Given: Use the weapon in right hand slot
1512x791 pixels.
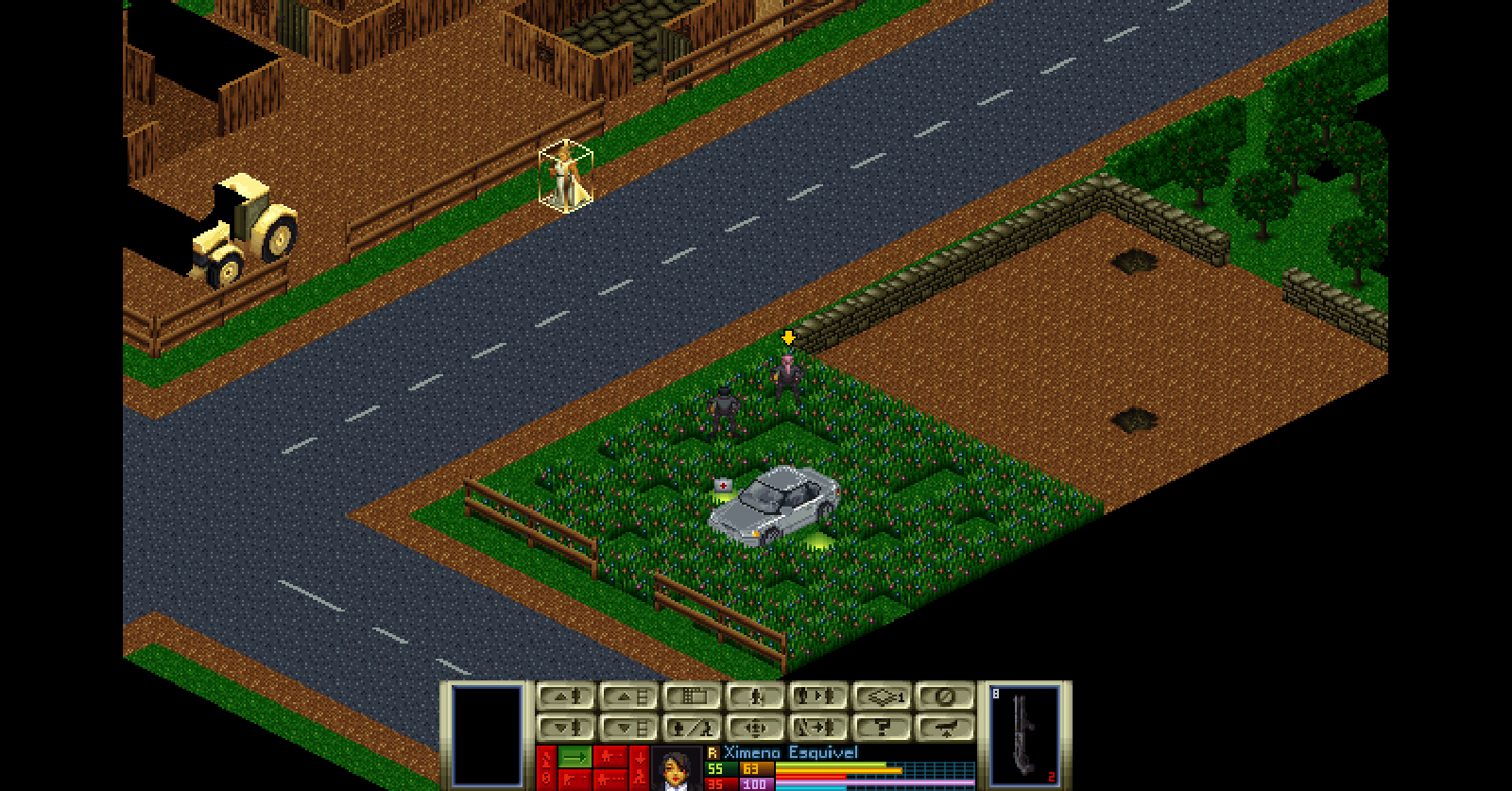Looking at the screenshot, I should [1024, 734].
